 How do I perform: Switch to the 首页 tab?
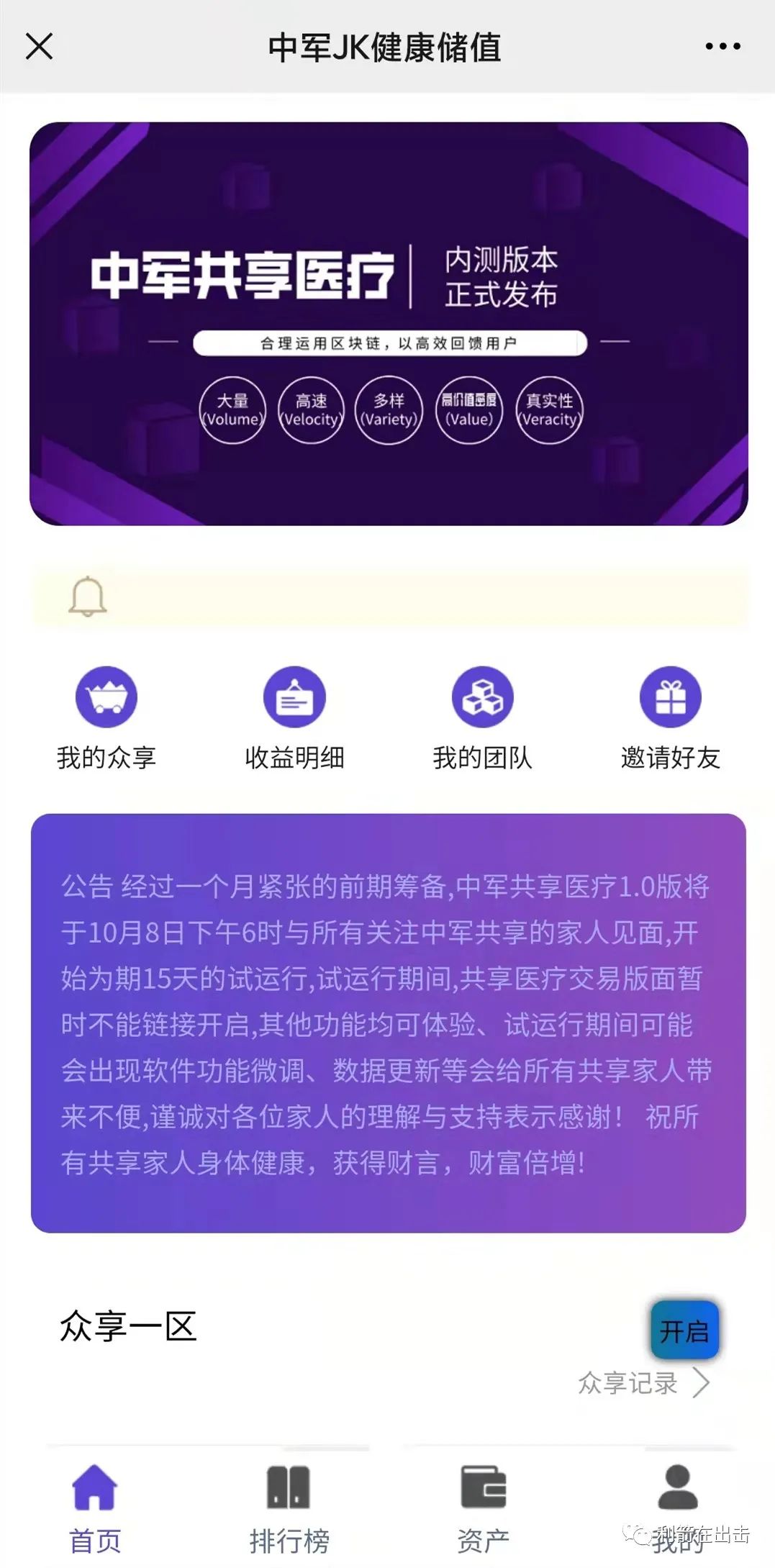coord(95,1508)
